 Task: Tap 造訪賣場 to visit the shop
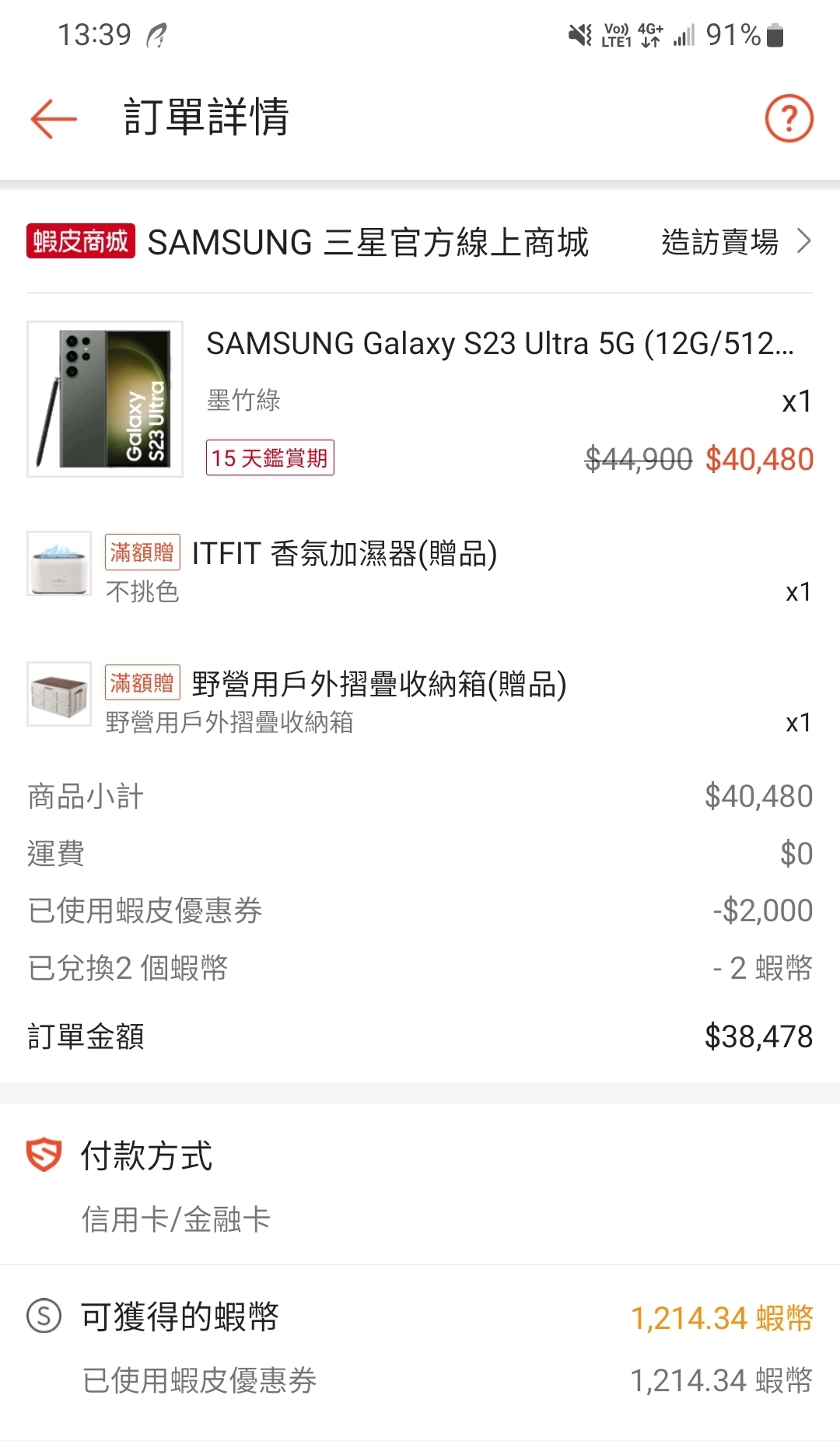[736, 242]
